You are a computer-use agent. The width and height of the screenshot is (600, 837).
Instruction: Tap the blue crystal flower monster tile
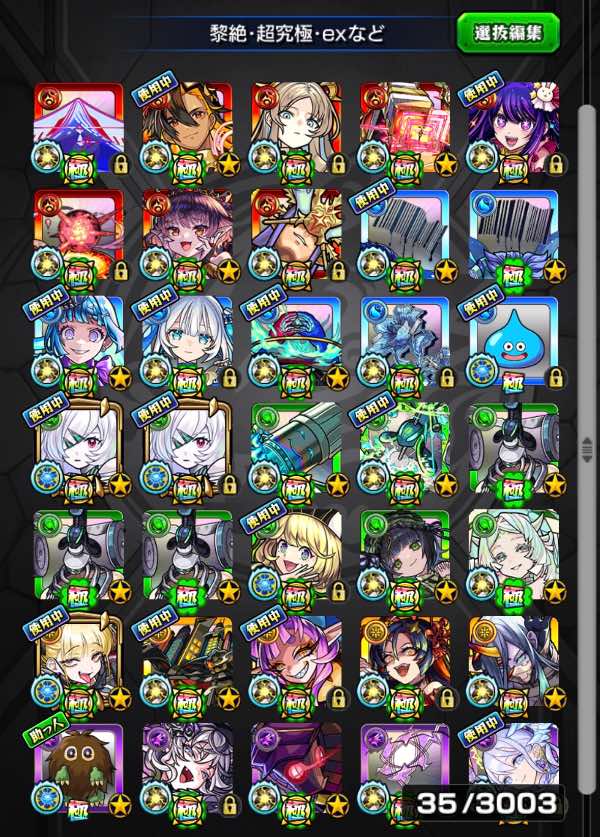405,342
